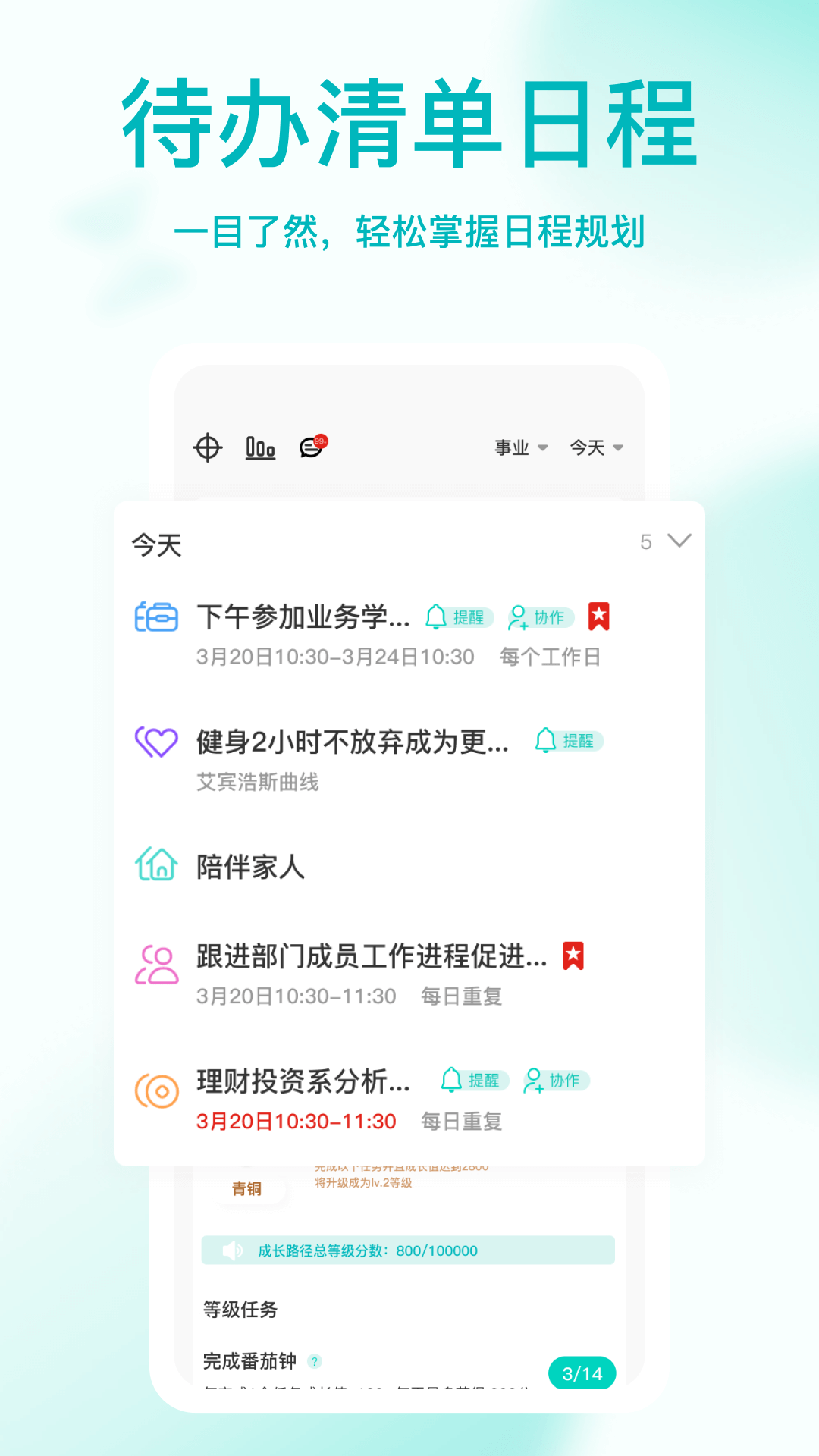Toggle the star flag on 跟进部门成员 task
819x1456 pixels.
[x=572, y=955]
